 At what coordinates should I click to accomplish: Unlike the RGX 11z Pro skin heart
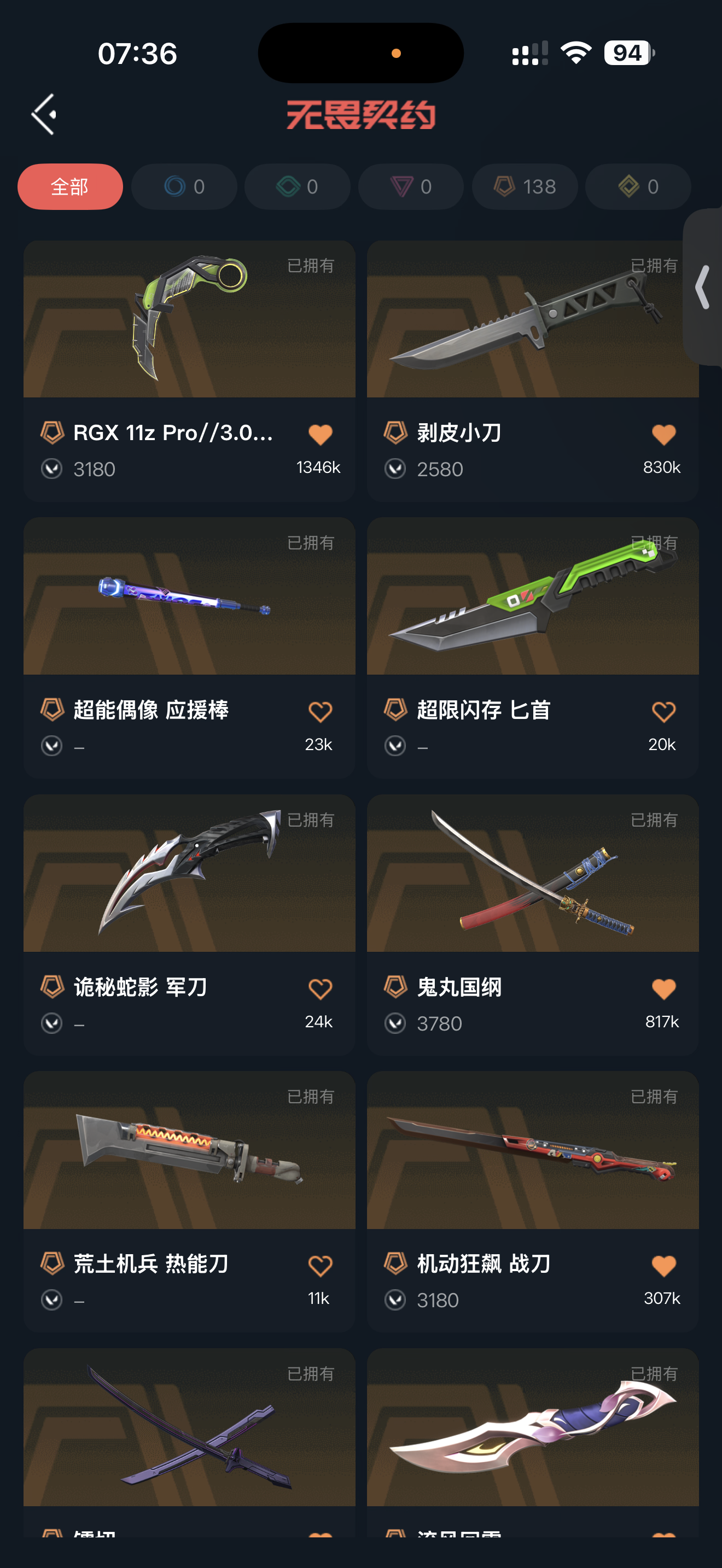coord(320,435)
